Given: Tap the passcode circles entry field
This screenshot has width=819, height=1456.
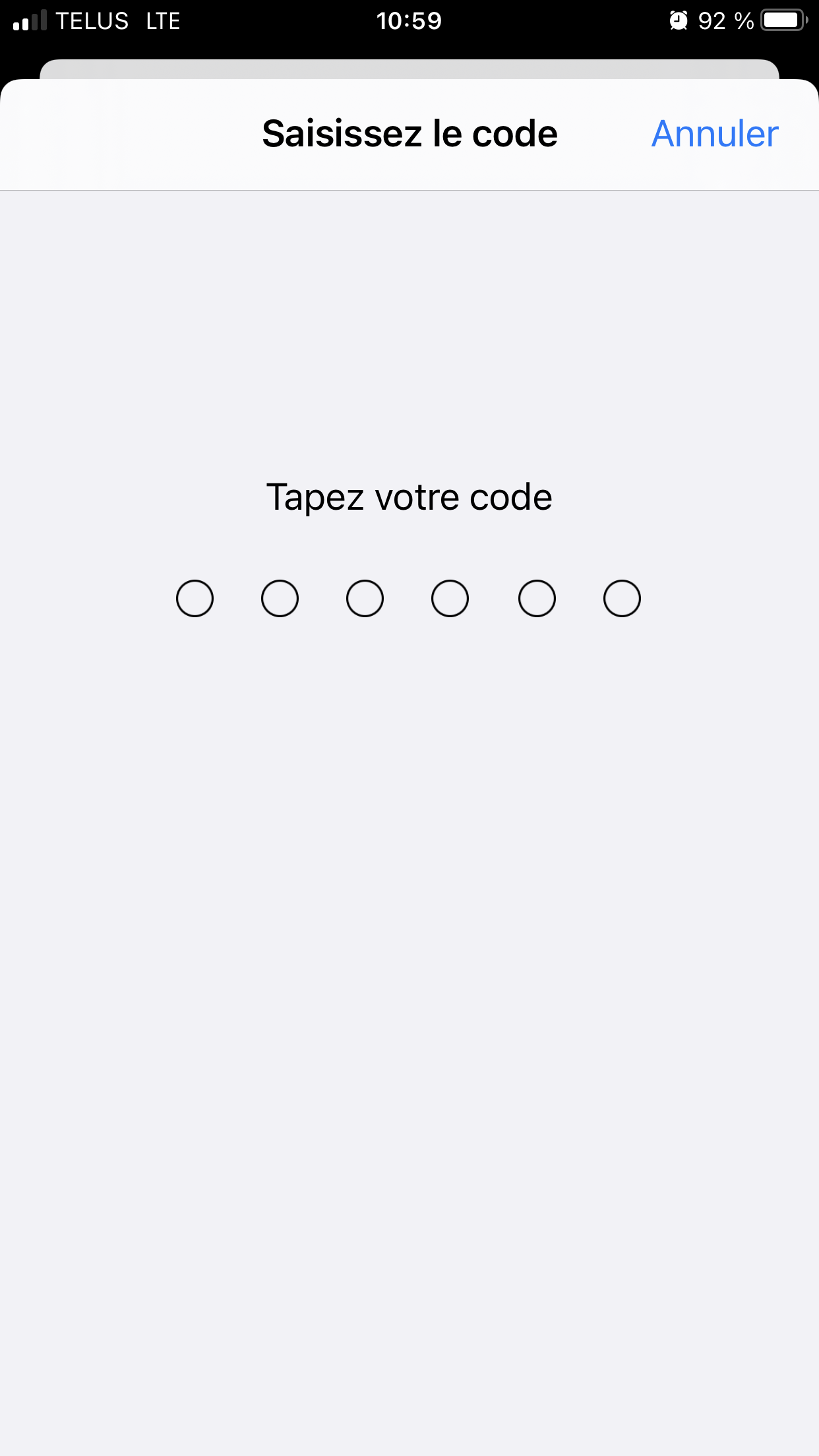Looking at the screenshot, I should 409,599.
